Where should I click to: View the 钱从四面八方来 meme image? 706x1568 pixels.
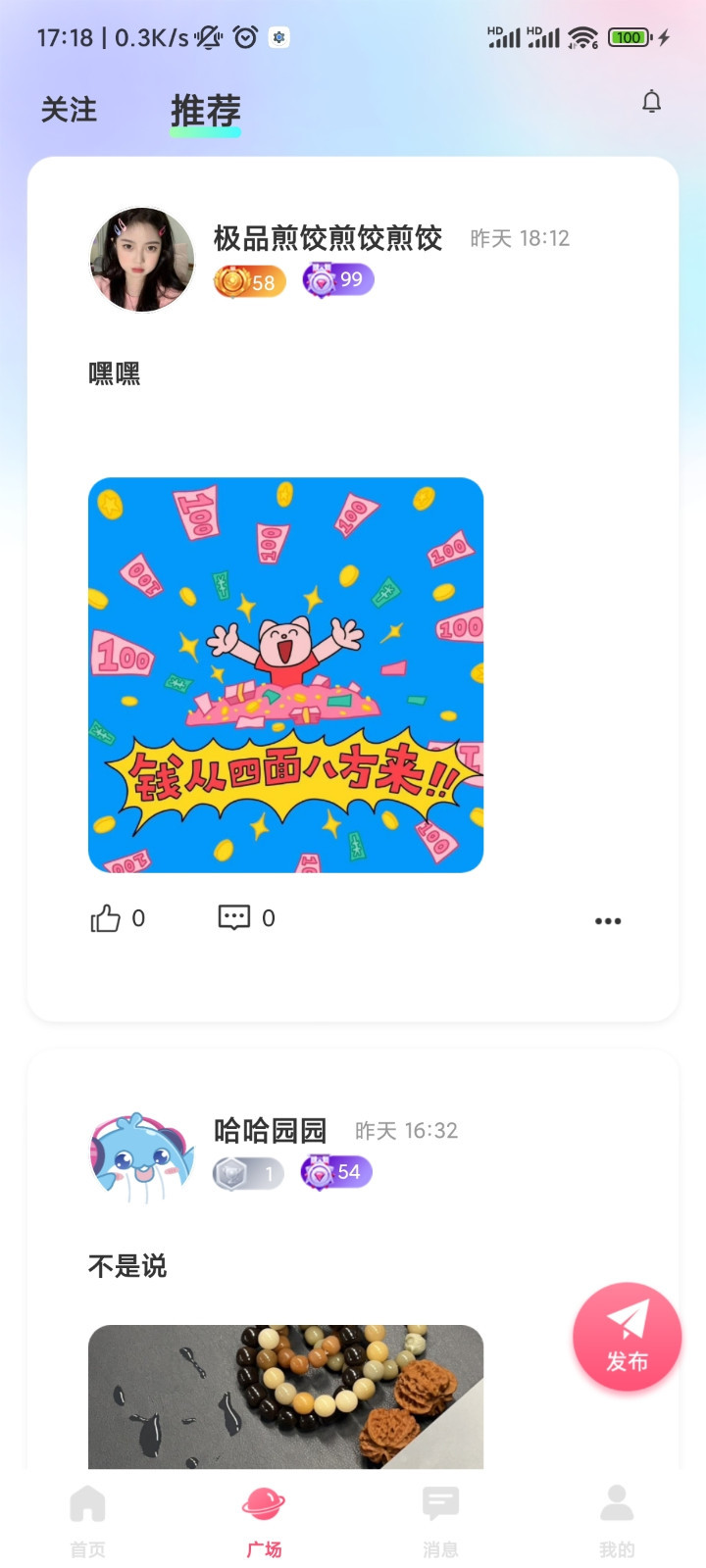click(x=285, y=674)
